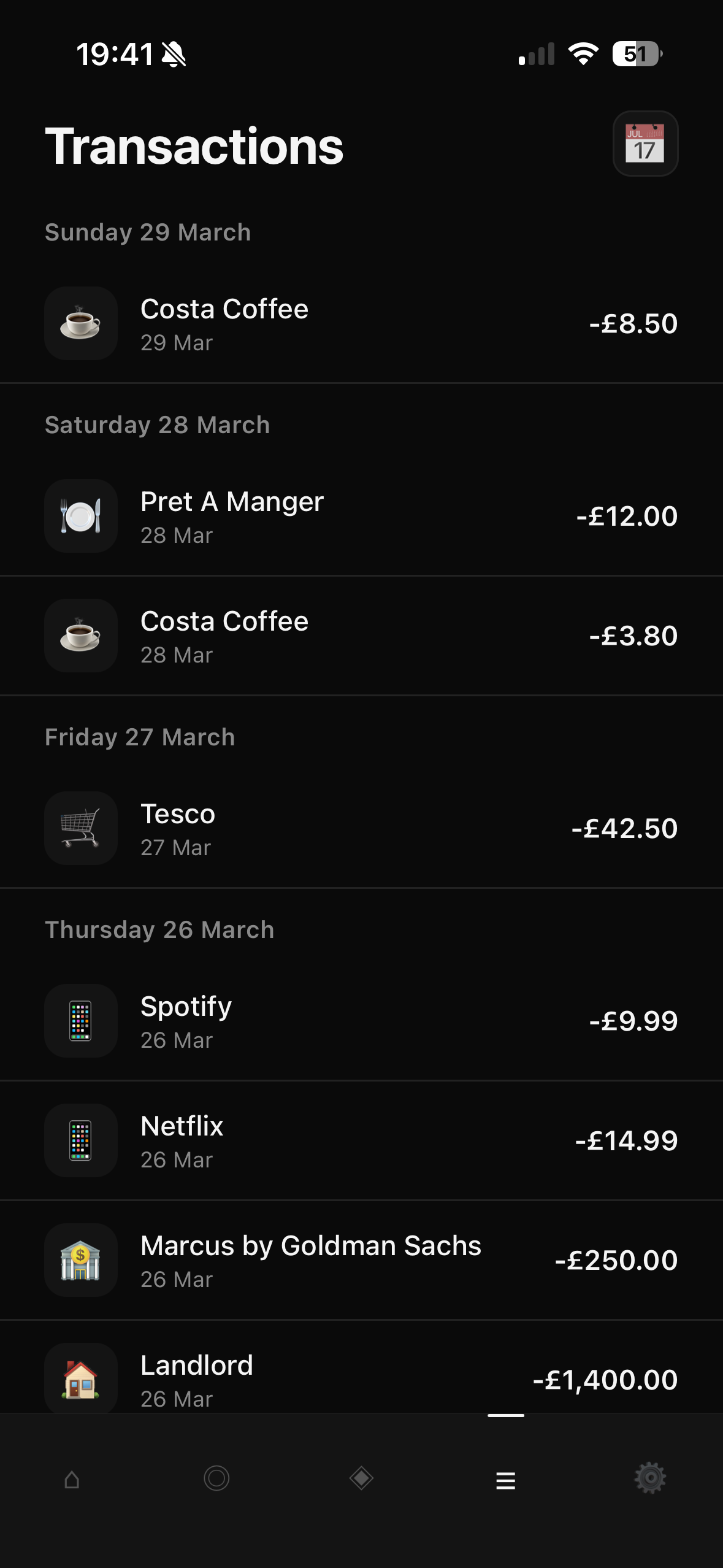Click the Transactions screen title
Screen dimensions: 723x1568
tap(194, 146)
